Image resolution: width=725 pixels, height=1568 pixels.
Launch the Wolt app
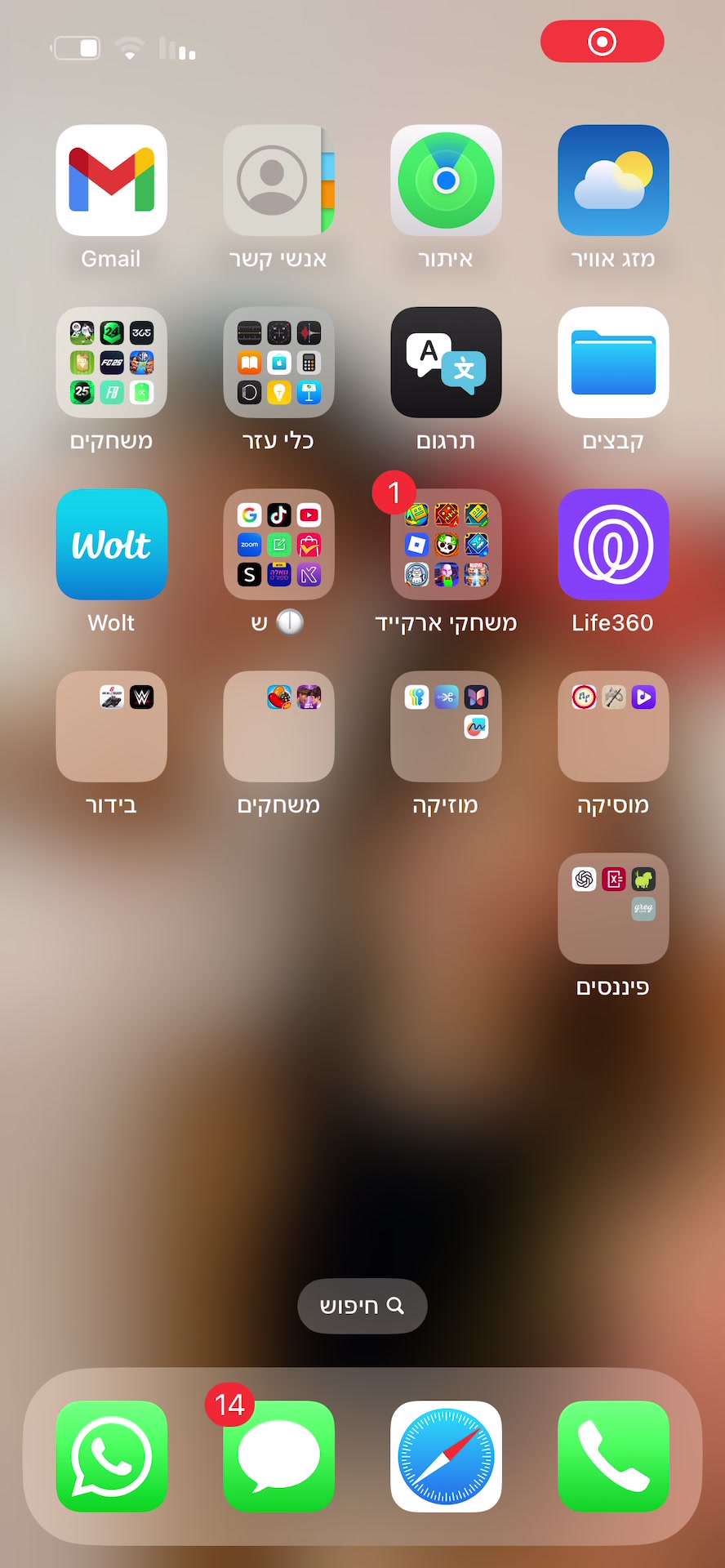(112, 545)
